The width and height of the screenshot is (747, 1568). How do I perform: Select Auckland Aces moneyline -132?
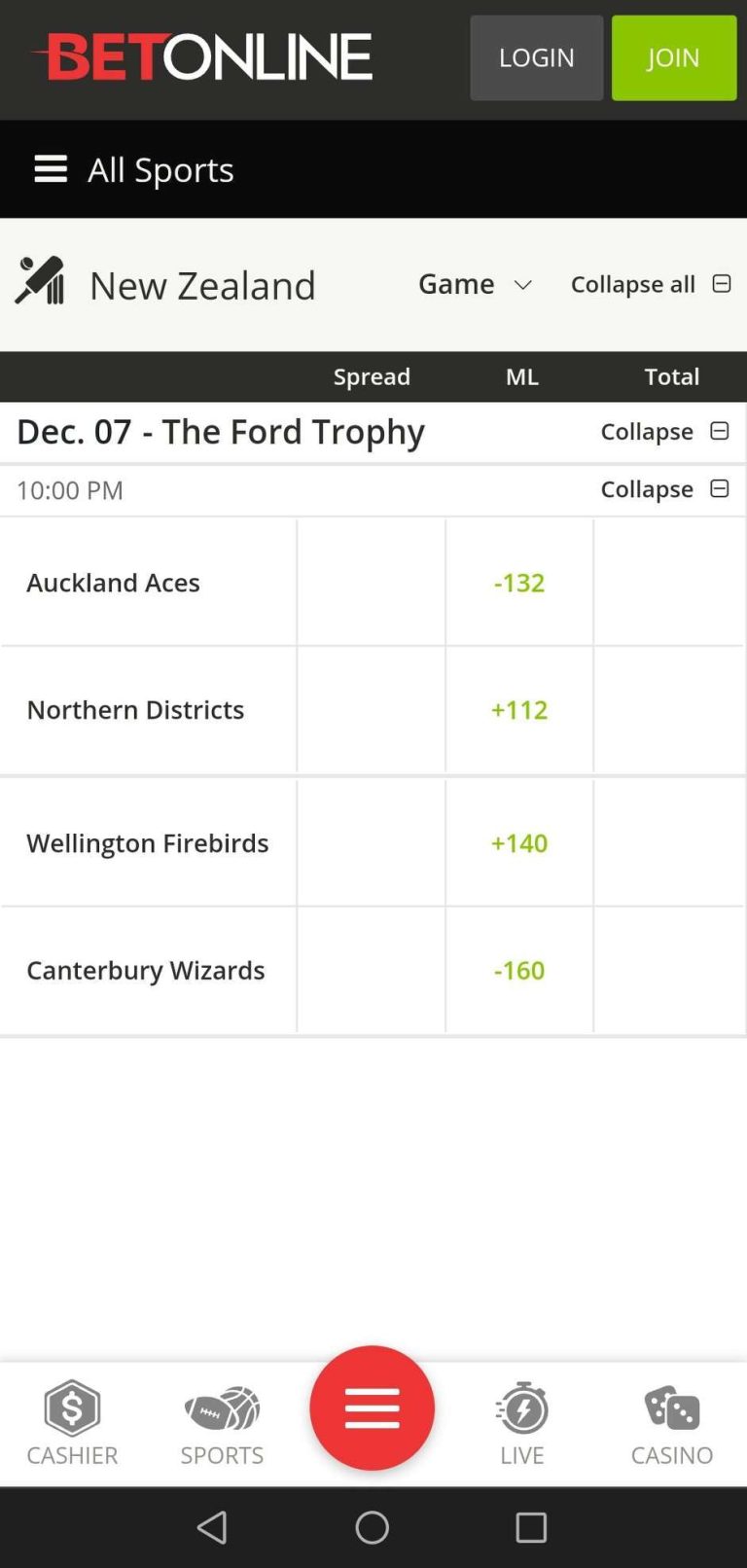point(519,582)
